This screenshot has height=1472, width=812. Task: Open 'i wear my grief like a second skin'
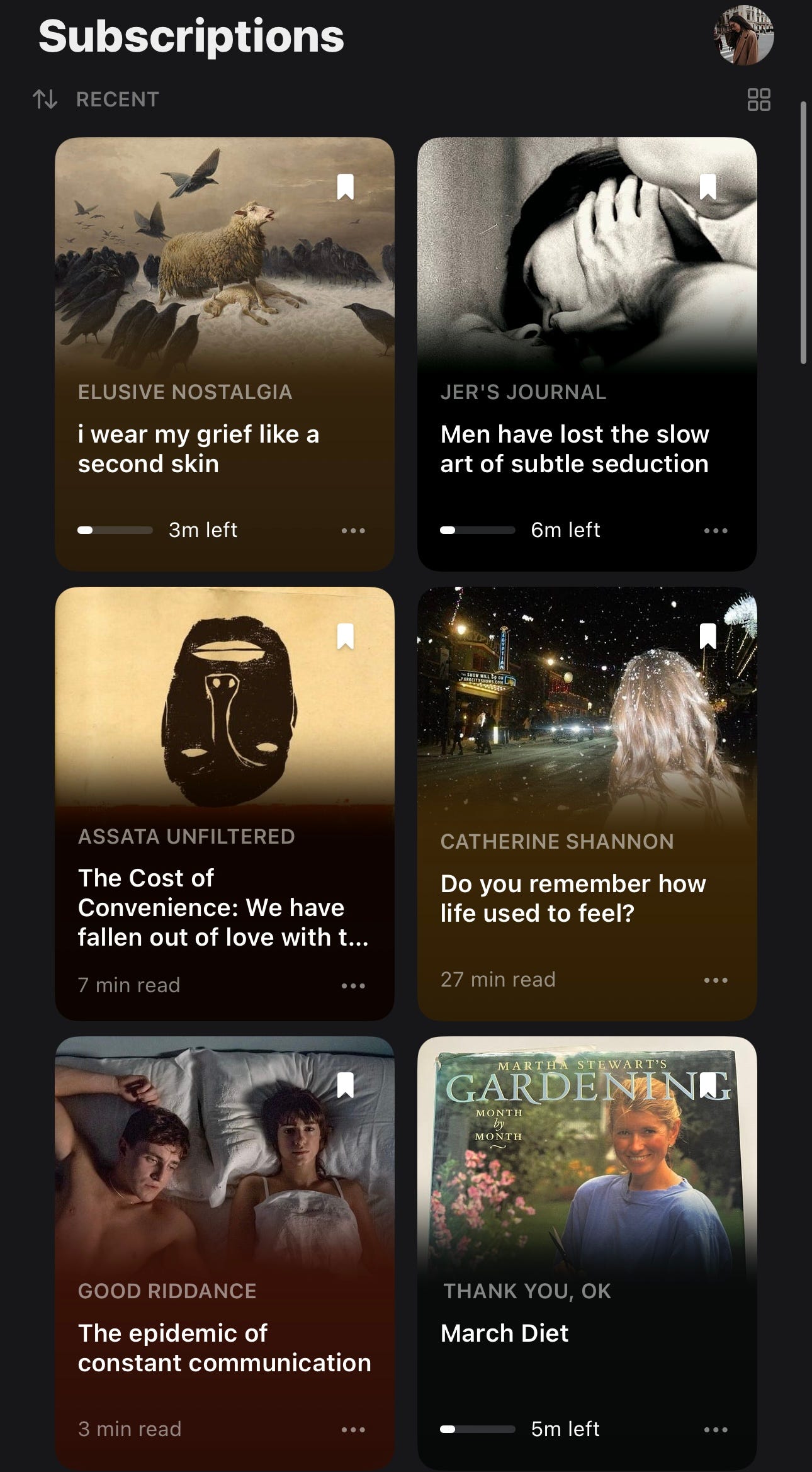198,449
